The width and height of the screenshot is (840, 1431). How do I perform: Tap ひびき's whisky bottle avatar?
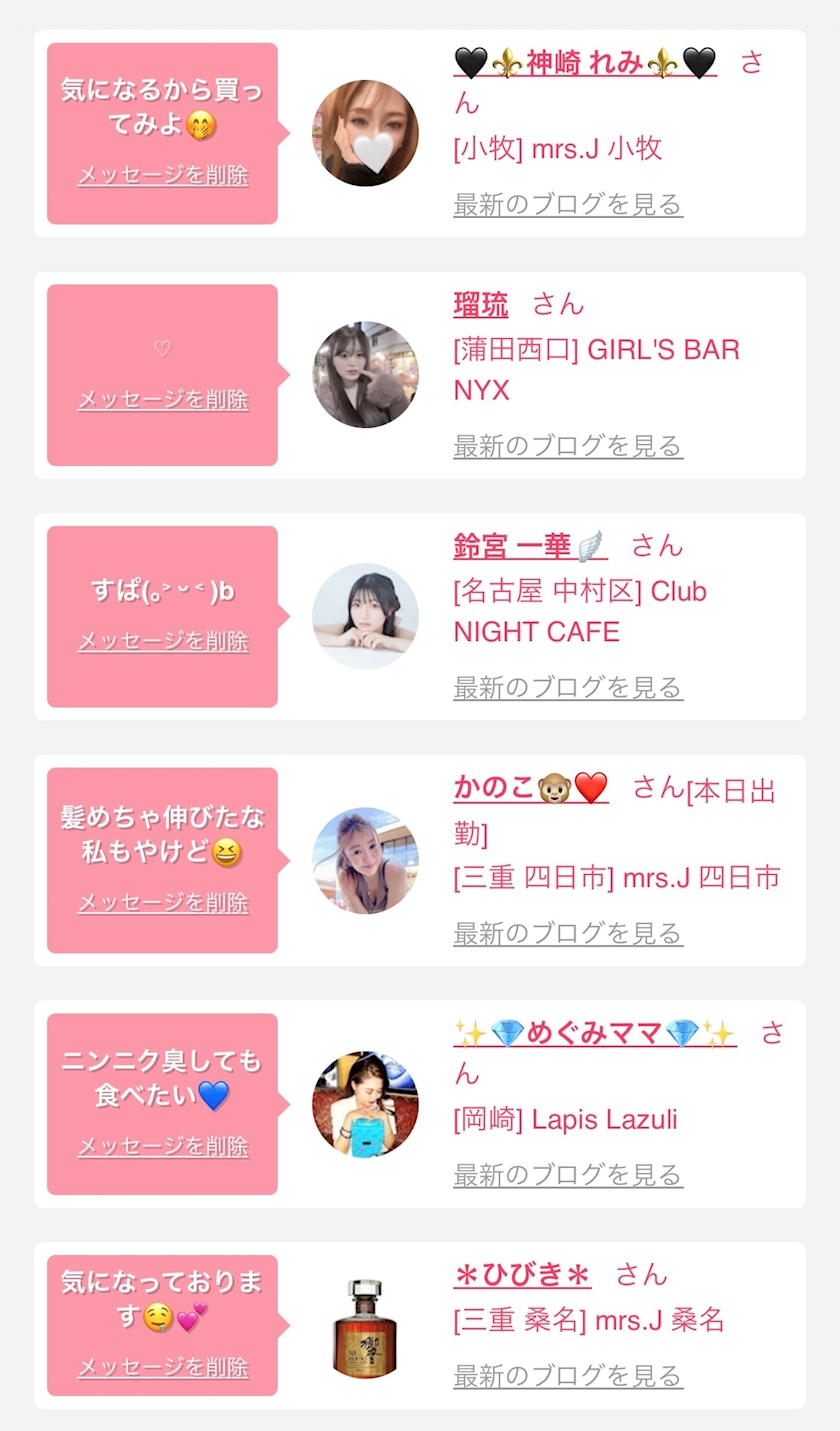click(365, 1326)
